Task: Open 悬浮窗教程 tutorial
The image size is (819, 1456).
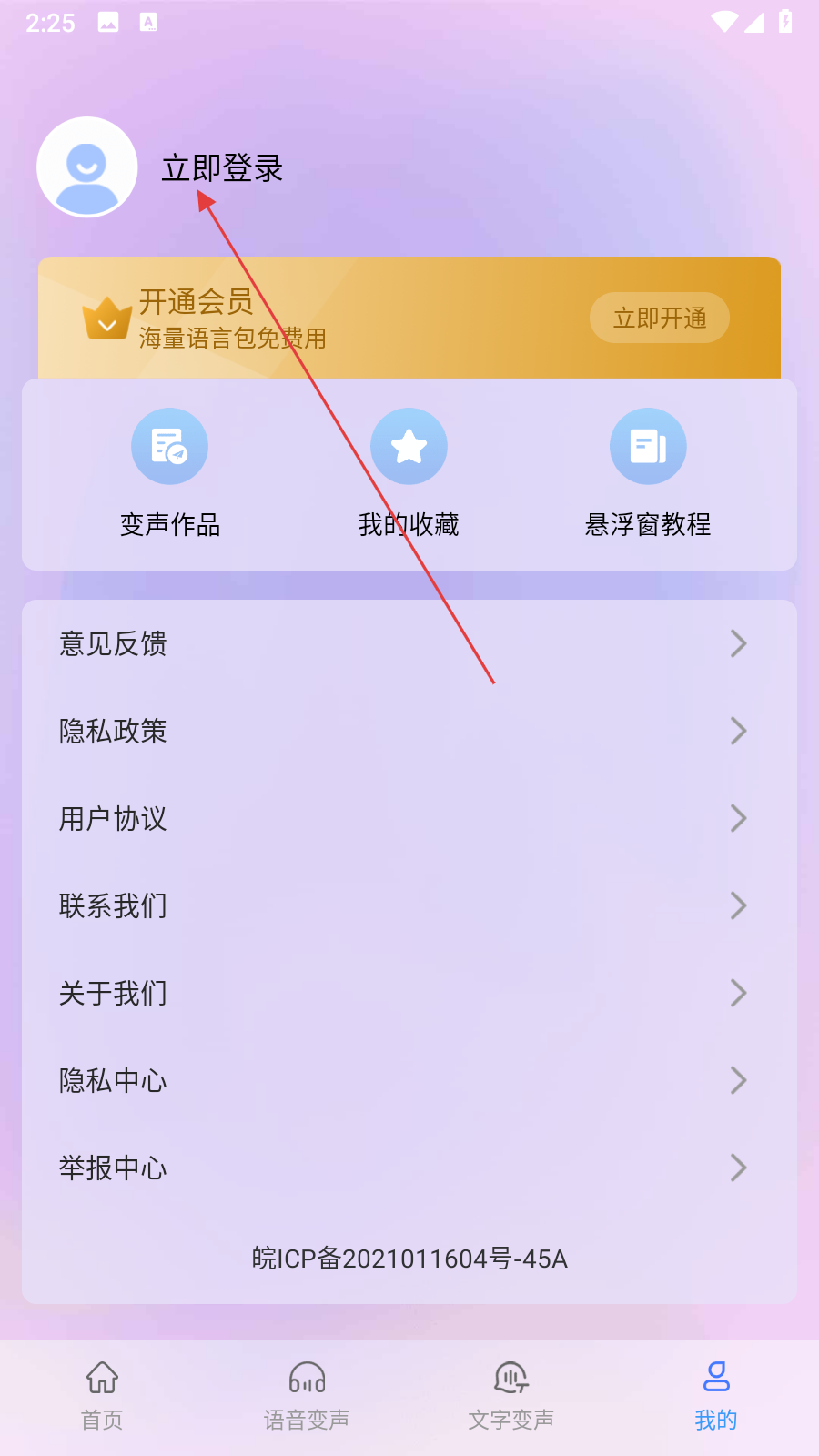Action: pyautogui.click(x=648, y=473)
